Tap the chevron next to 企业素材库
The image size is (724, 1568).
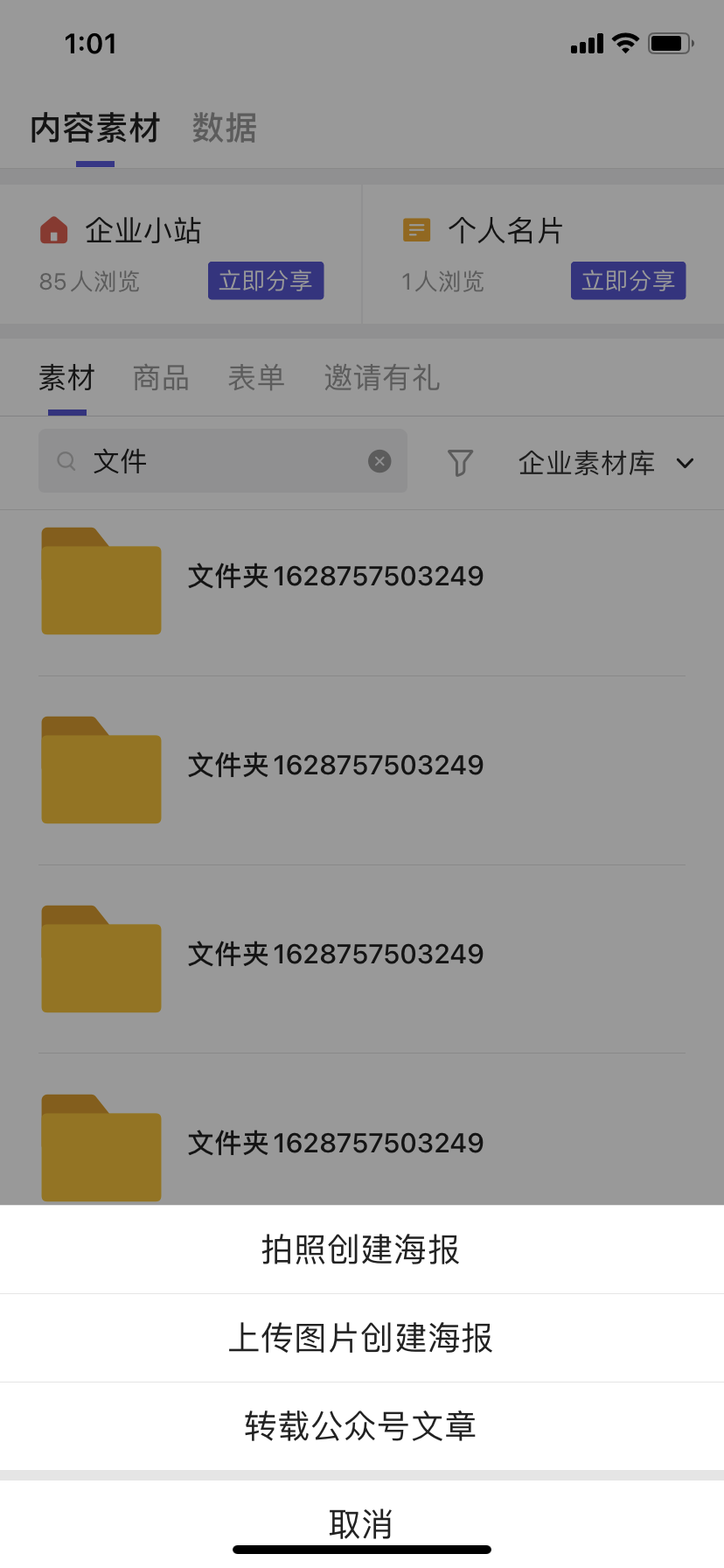pyautogui.click(x=685, y=464)
